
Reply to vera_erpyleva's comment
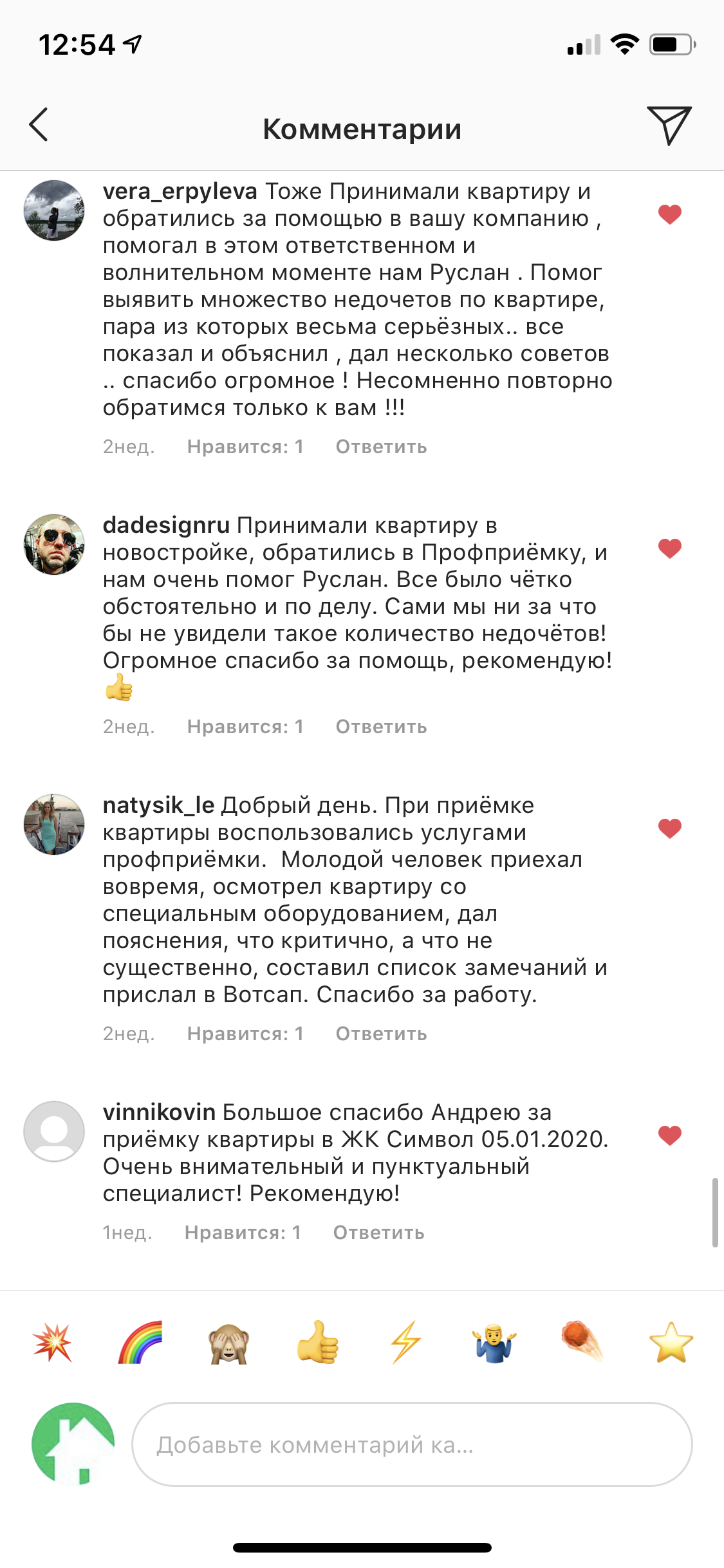[381, 447]
